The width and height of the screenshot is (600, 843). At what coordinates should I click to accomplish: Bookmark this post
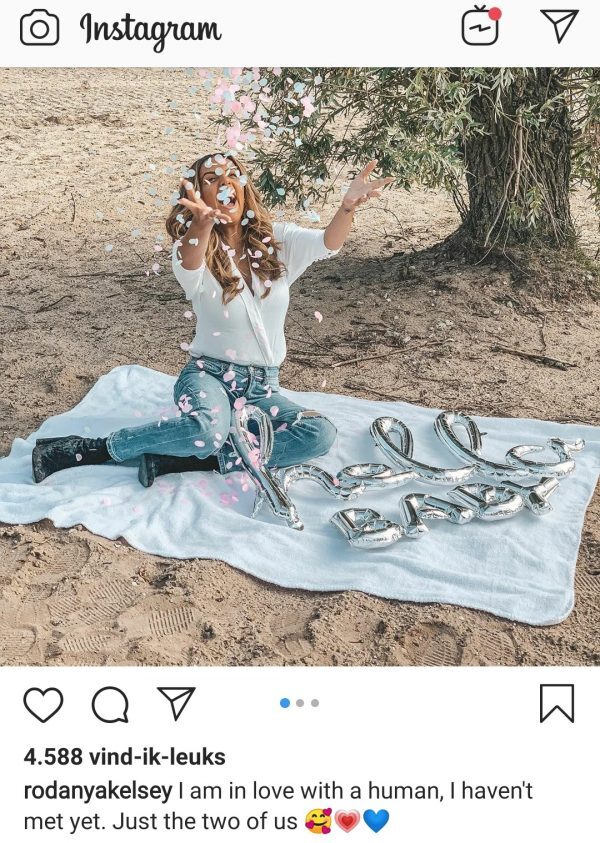coord(557,703)
